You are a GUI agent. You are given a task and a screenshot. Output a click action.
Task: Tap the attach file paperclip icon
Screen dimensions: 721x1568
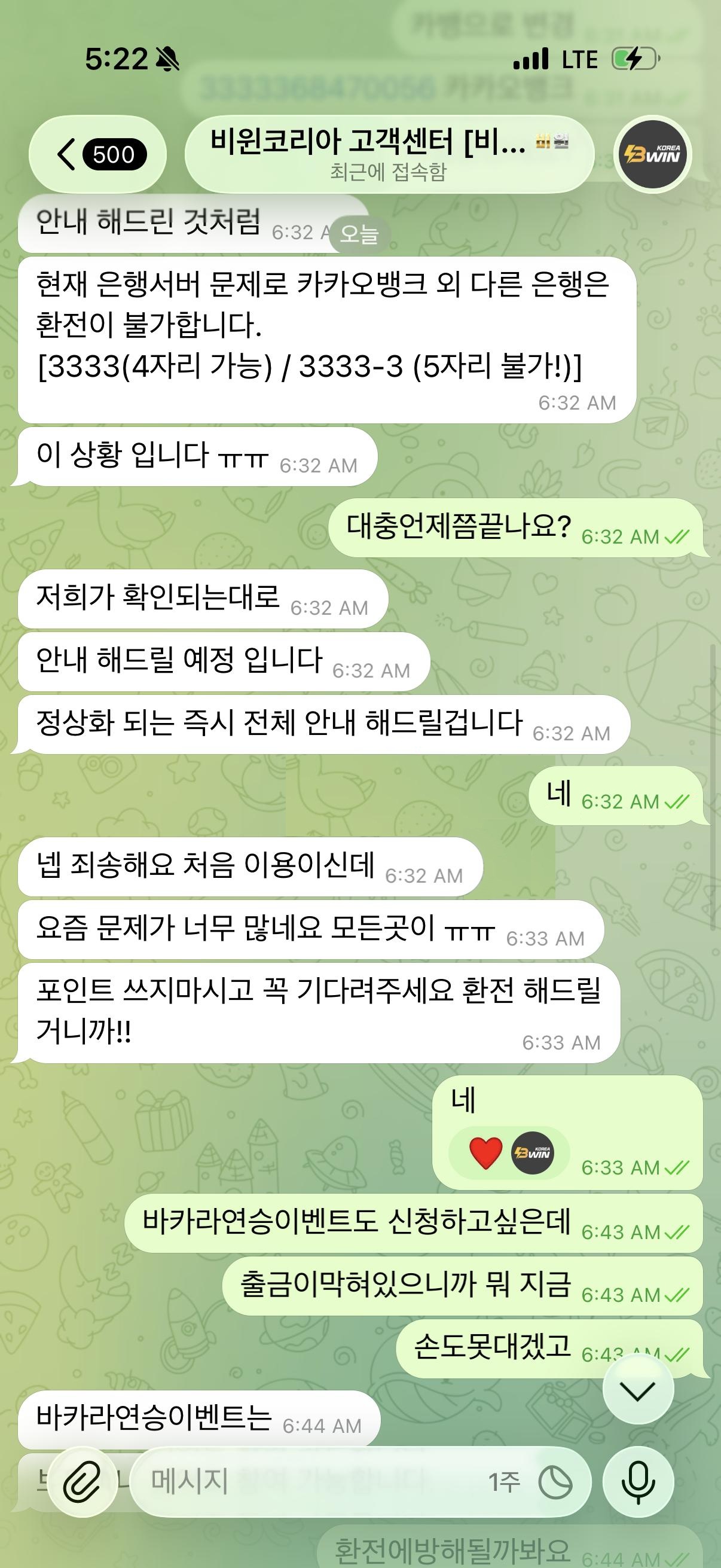click(83, 1481)
